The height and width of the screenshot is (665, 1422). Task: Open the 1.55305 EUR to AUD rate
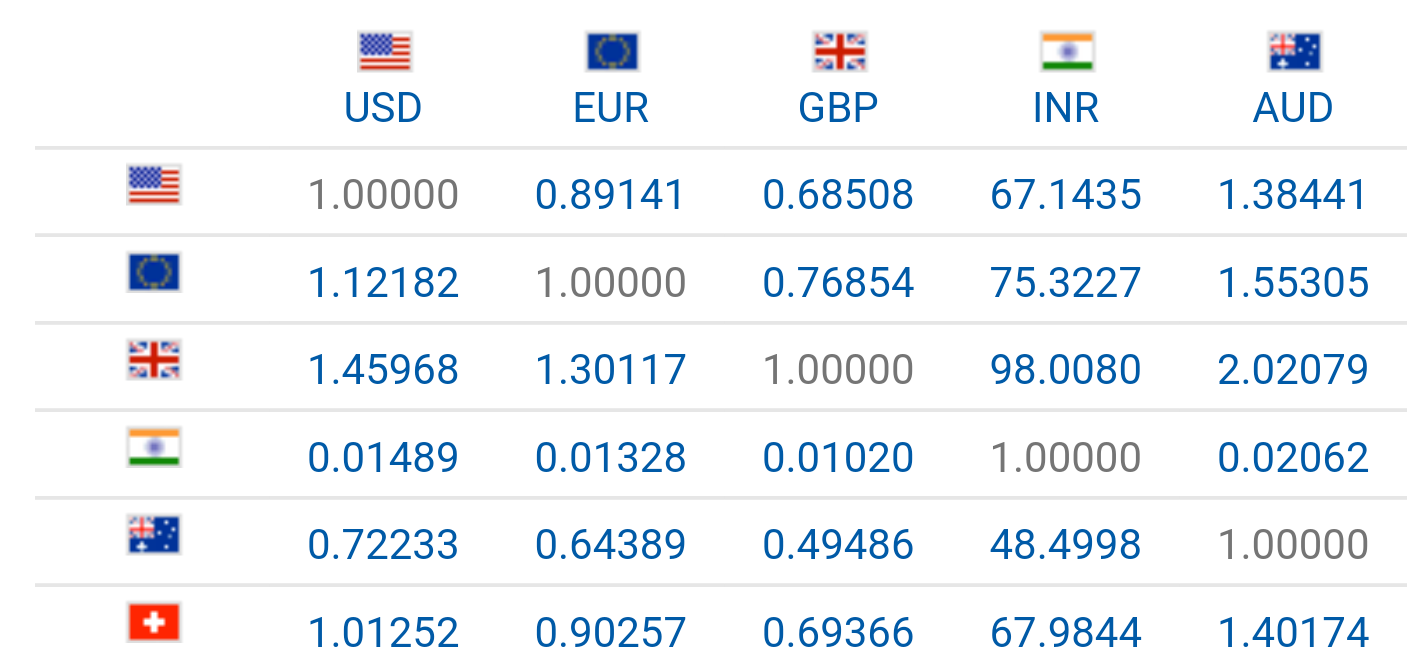[x=1293, y=282]
